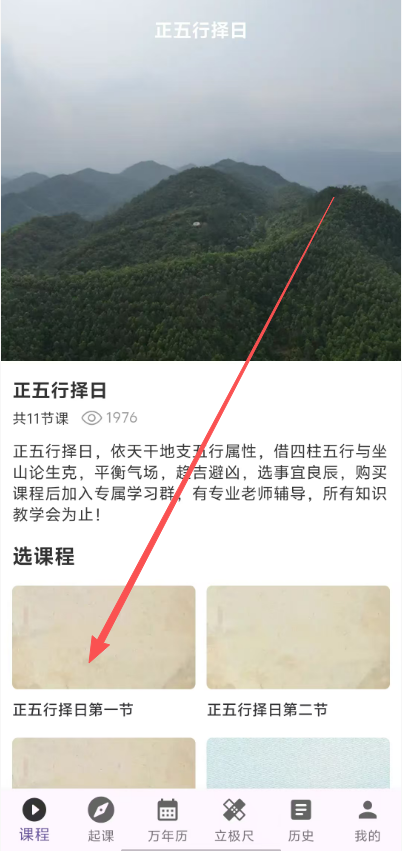This screenshot has width=402, height=851.
Task: Switch to the 我的 profile tab
Action: (368, 820)
